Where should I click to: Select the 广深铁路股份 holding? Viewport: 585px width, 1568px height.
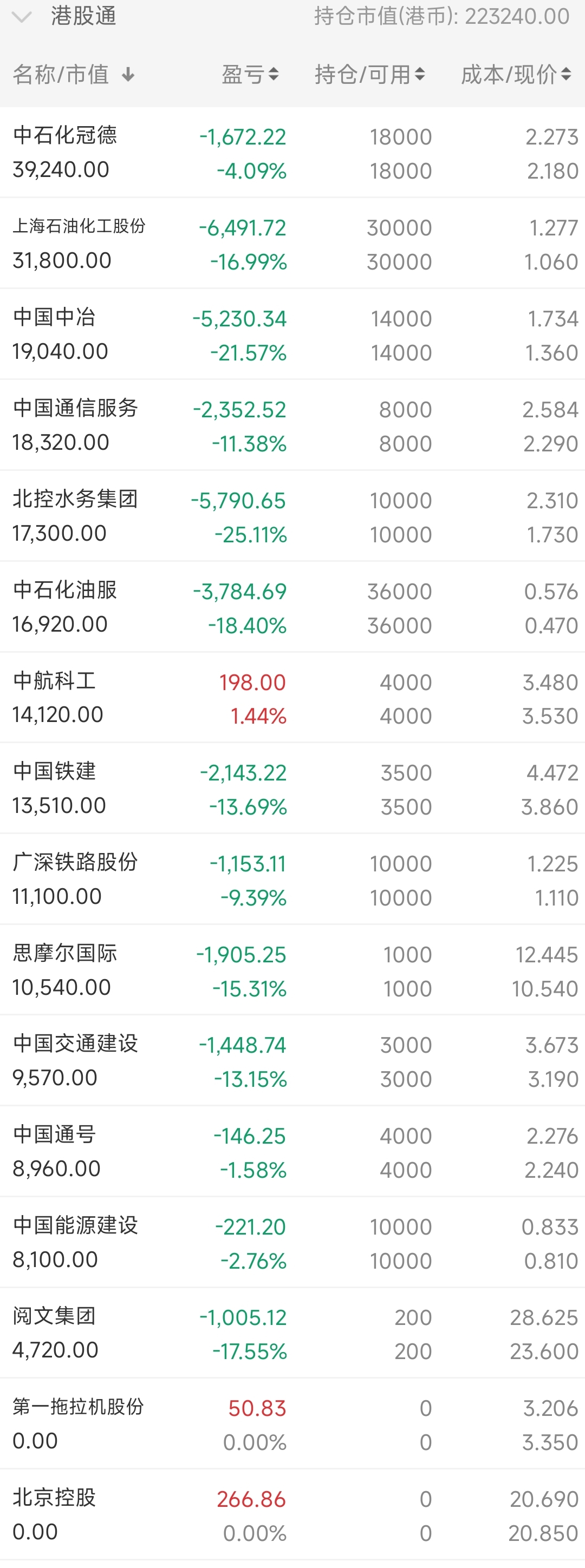(x=292, y=879)
